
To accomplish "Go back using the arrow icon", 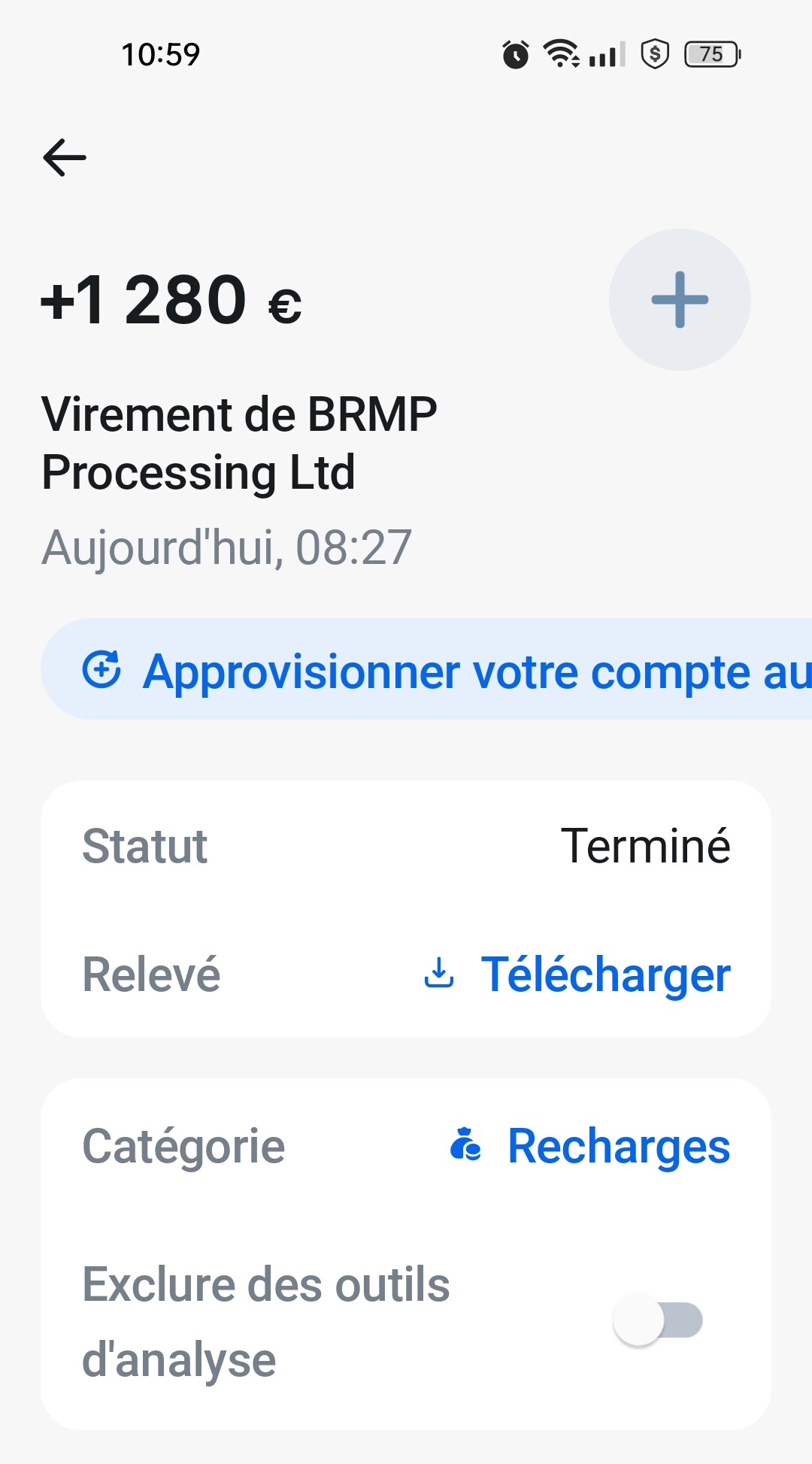I will point(65,157).
